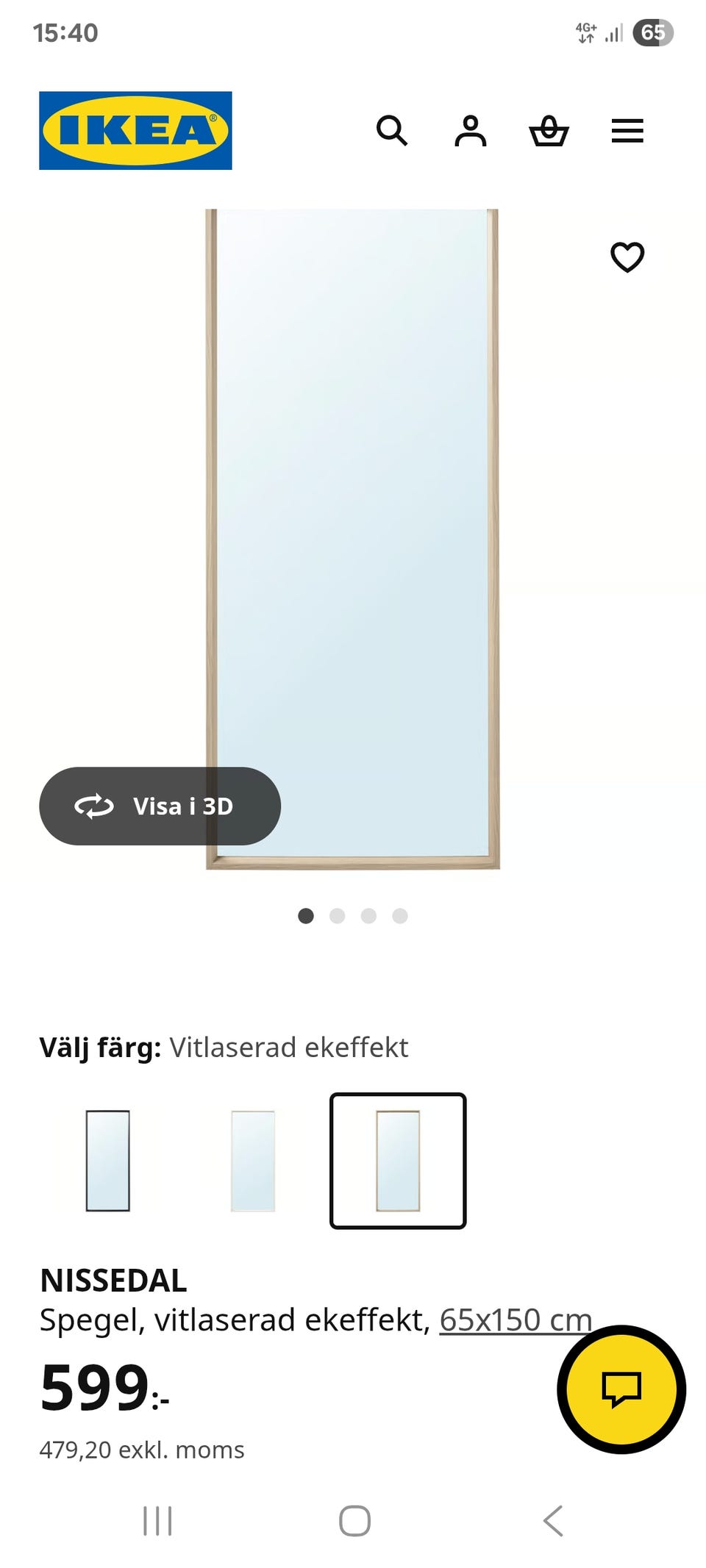Tap the second carousel dot
The image size is (706, 1568).
point(337,916)
